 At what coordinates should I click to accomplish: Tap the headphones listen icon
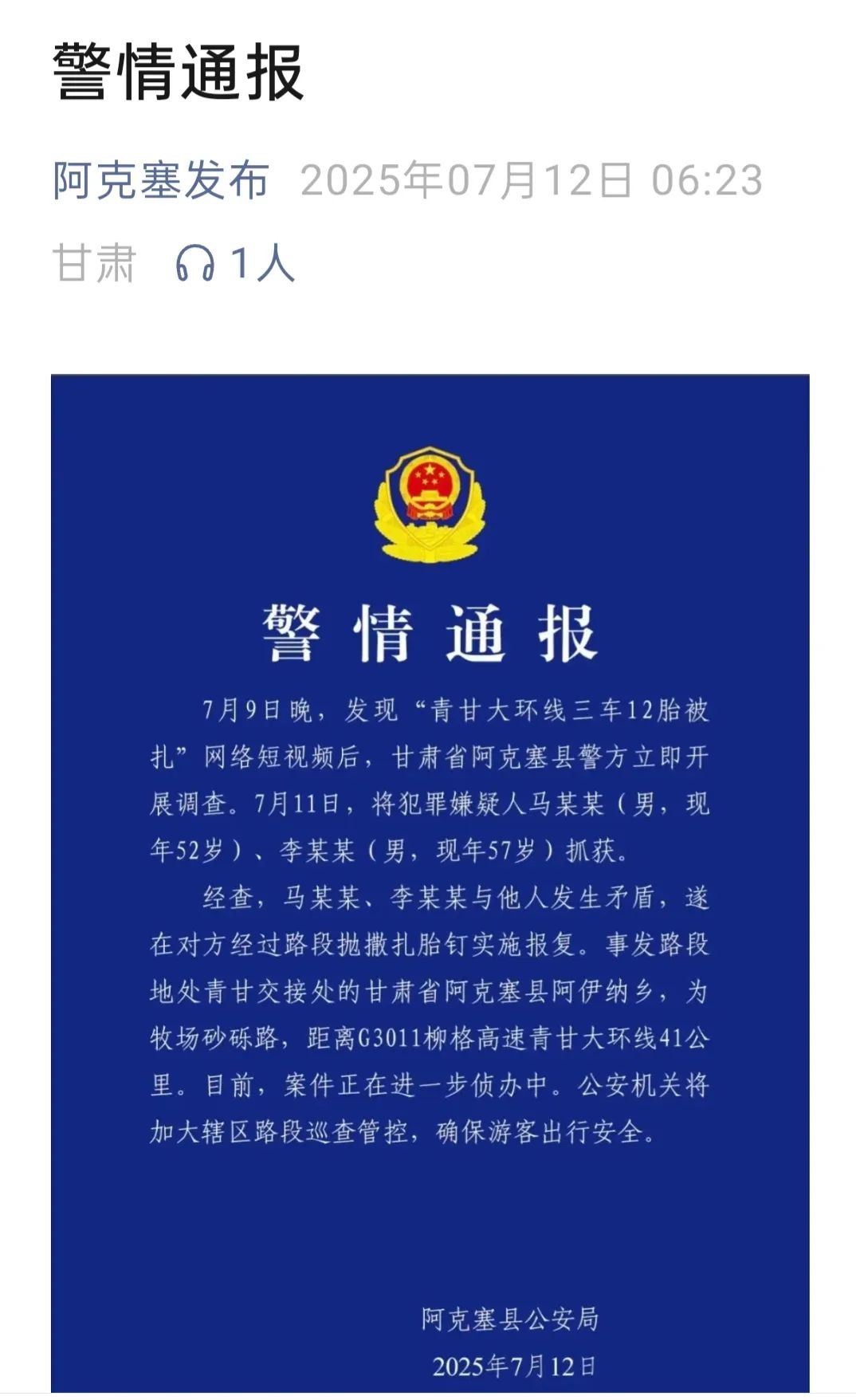point(195,263)
